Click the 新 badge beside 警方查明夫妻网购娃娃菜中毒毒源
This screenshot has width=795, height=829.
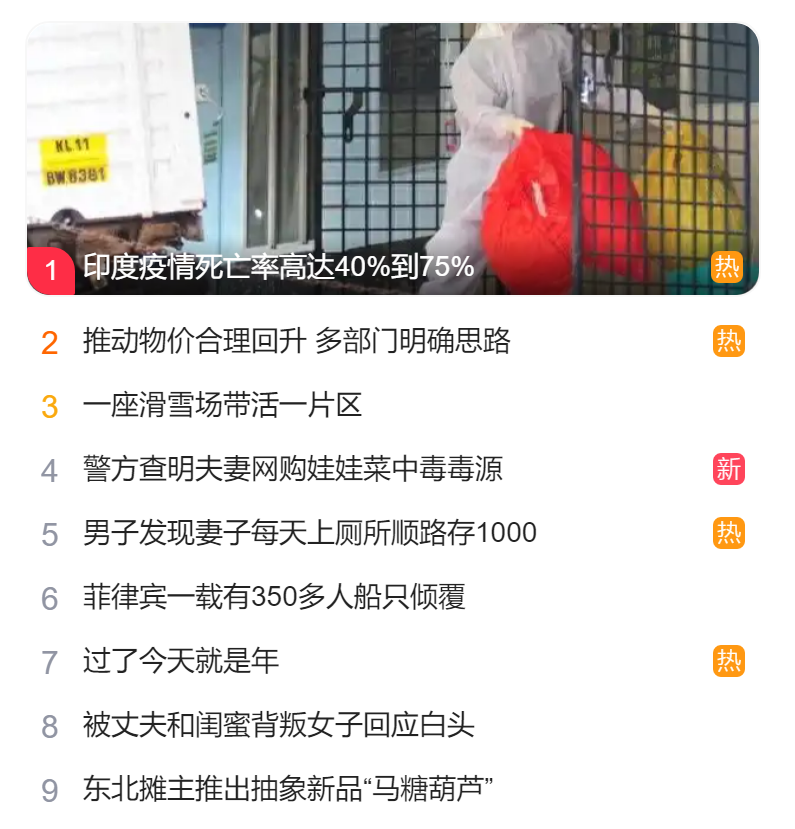coord(729,467)
